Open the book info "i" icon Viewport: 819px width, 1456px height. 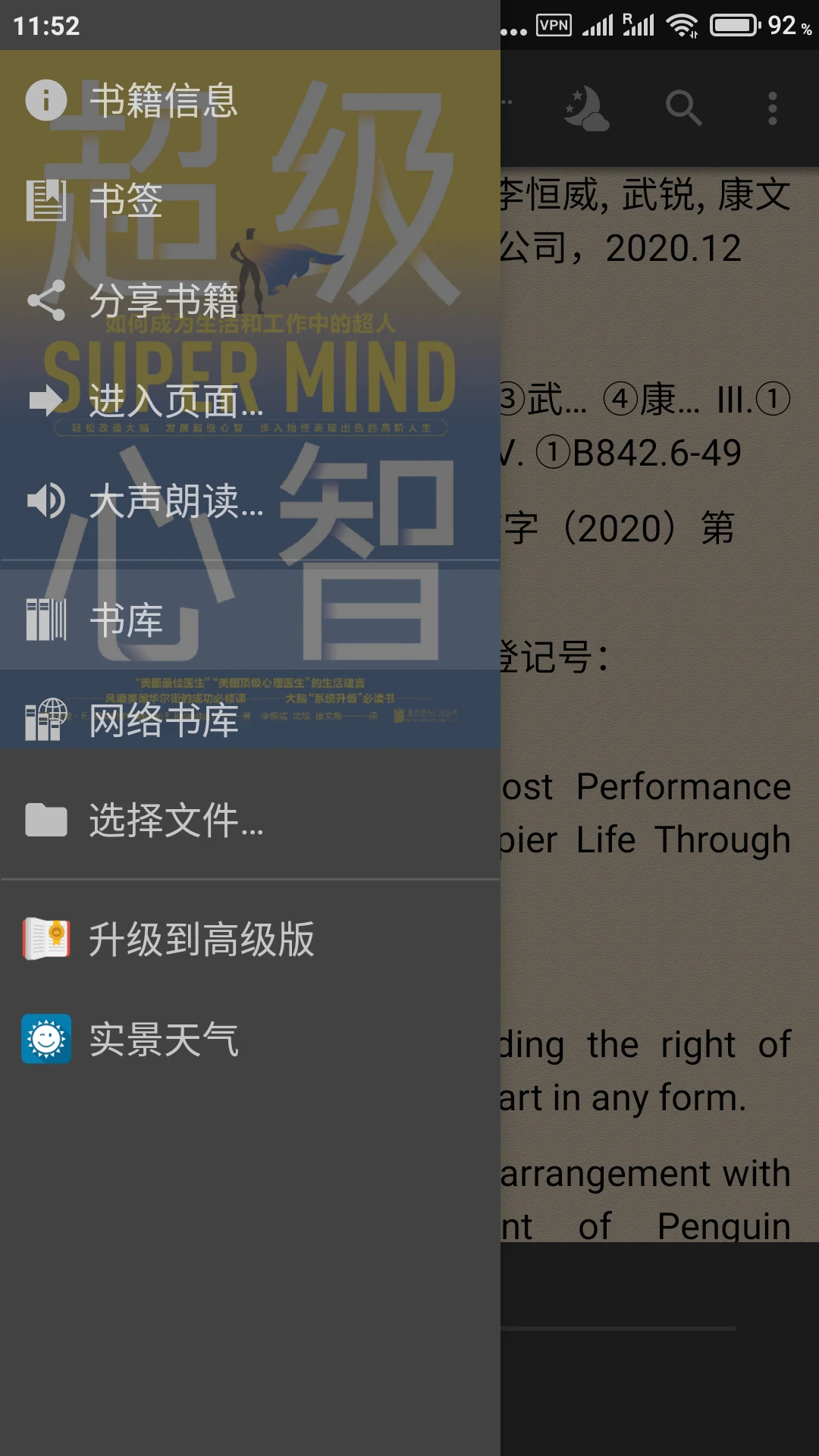coord(46,99)
